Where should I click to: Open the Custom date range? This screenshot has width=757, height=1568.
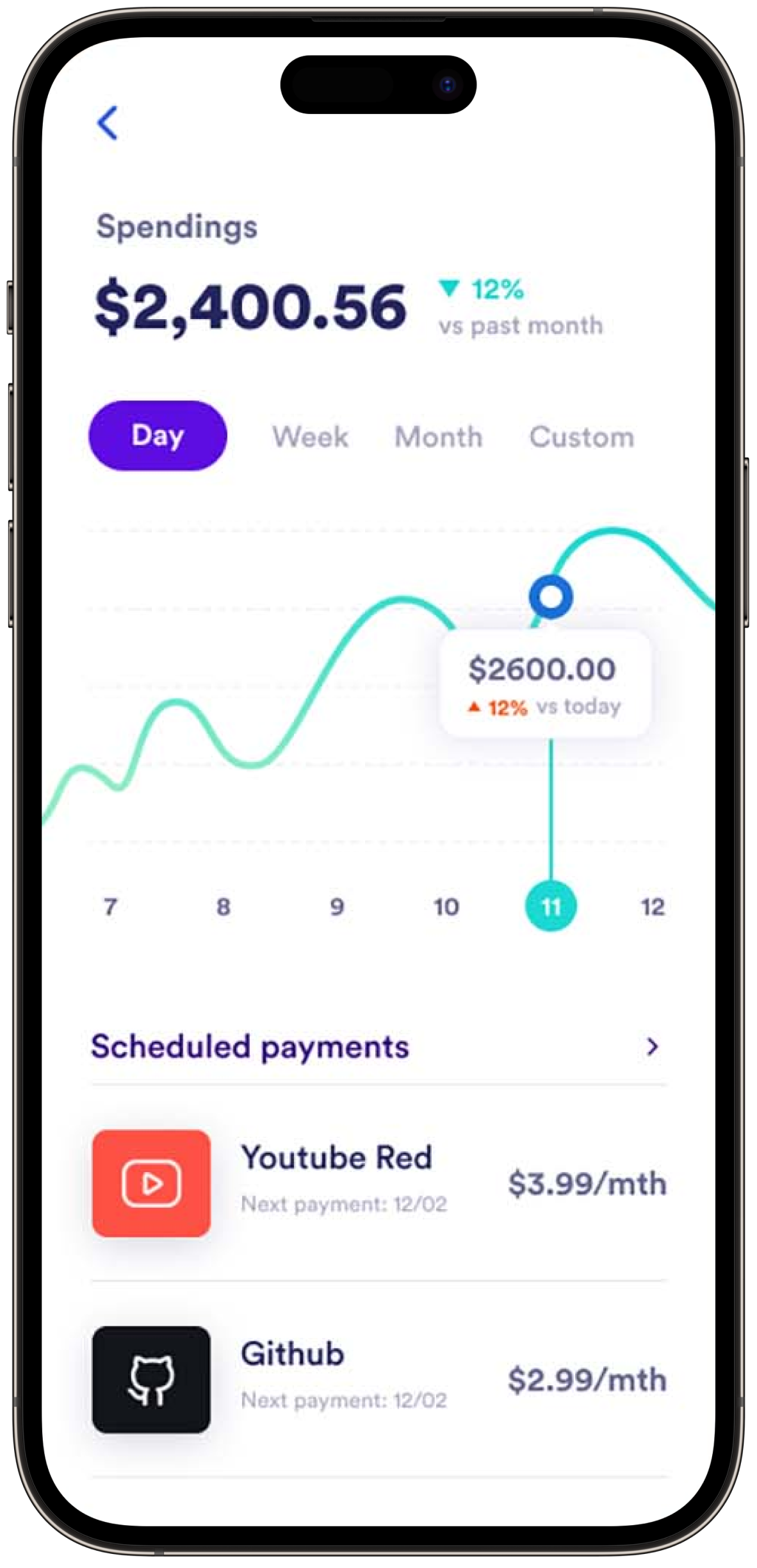tap(582, 437)
